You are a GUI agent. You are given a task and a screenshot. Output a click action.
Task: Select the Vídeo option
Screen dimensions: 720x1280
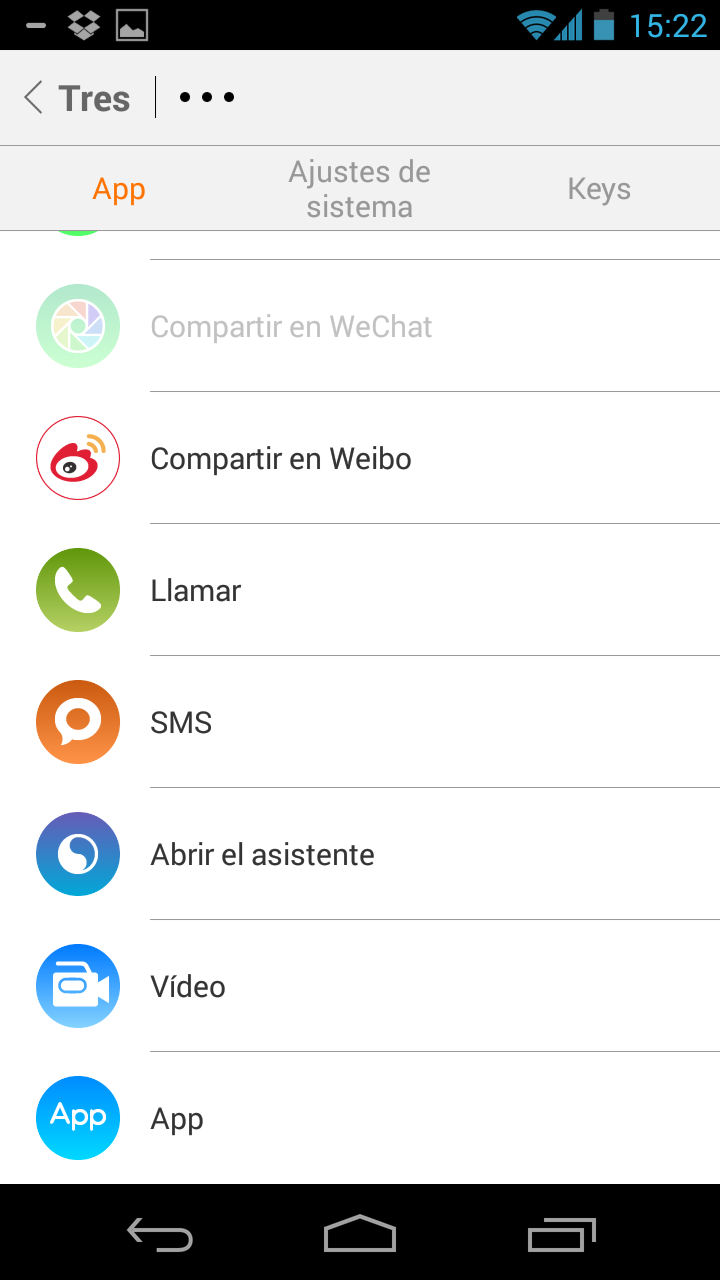[x=360, y=986]
